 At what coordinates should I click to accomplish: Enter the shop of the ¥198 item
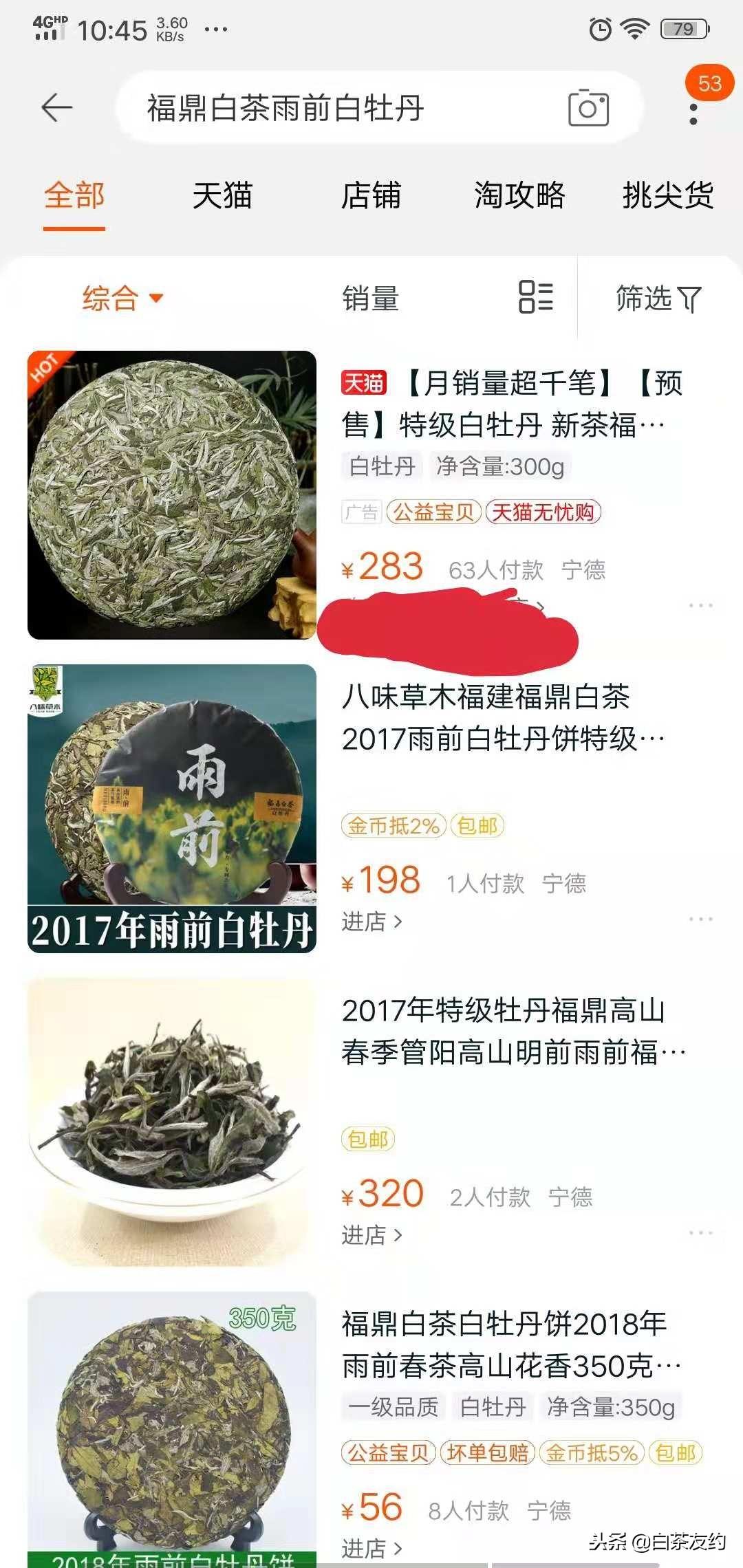[x=371, y=922]
